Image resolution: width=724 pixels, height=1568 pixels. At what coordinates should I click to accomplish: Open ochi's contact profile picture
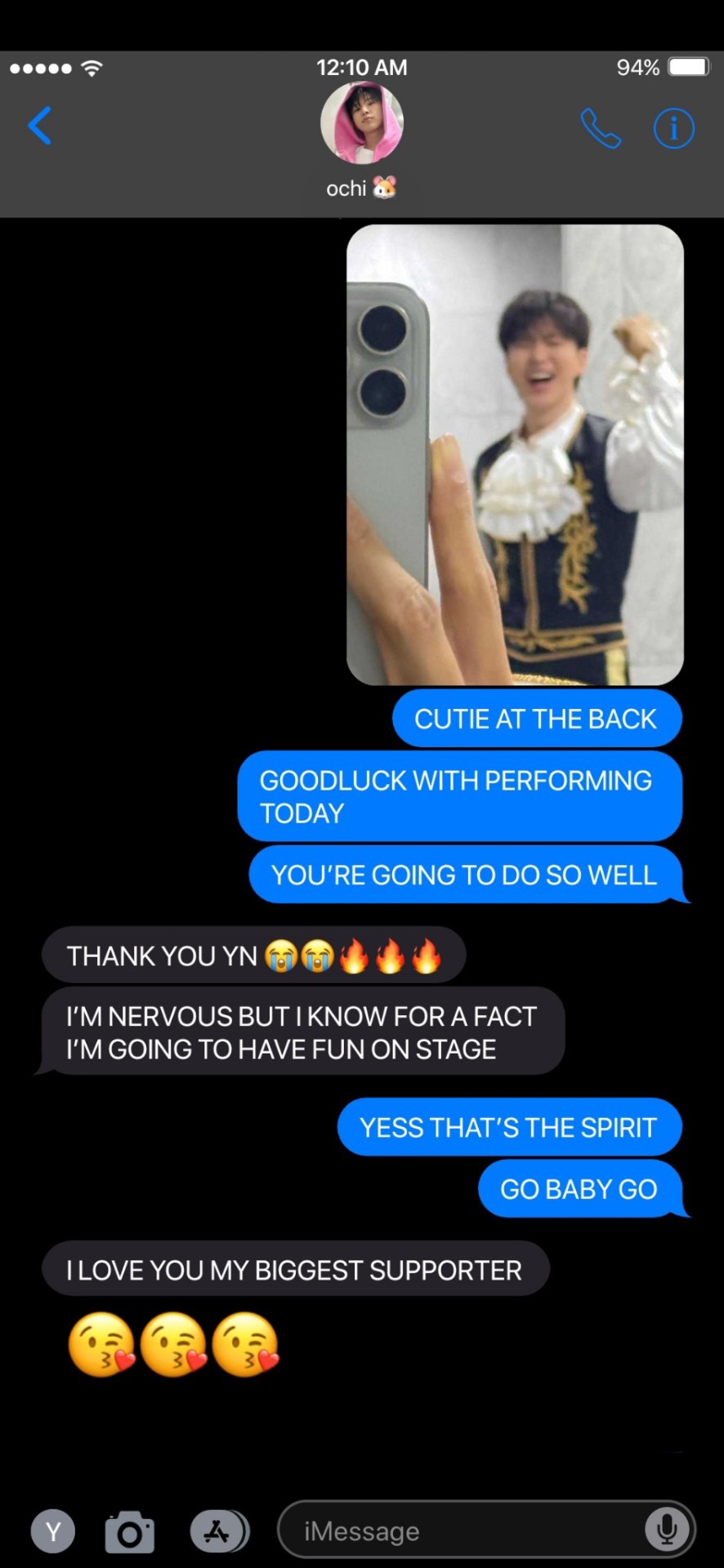coord(361,123)
